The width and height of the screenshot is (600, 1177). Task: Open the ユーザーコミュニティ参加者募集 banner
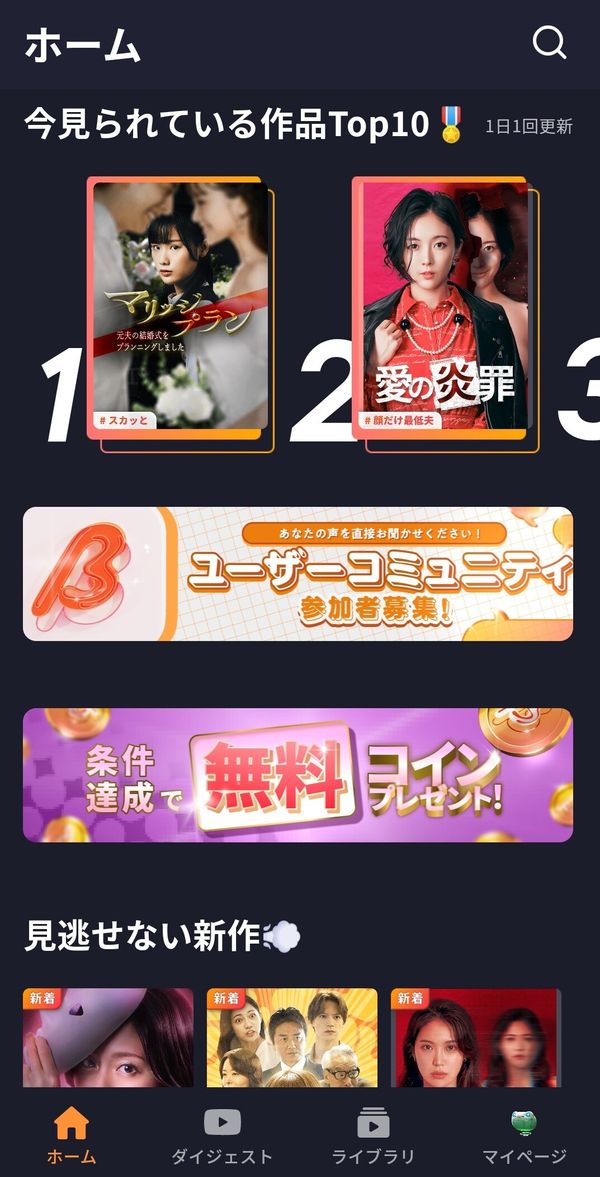[x=298, y=573]
